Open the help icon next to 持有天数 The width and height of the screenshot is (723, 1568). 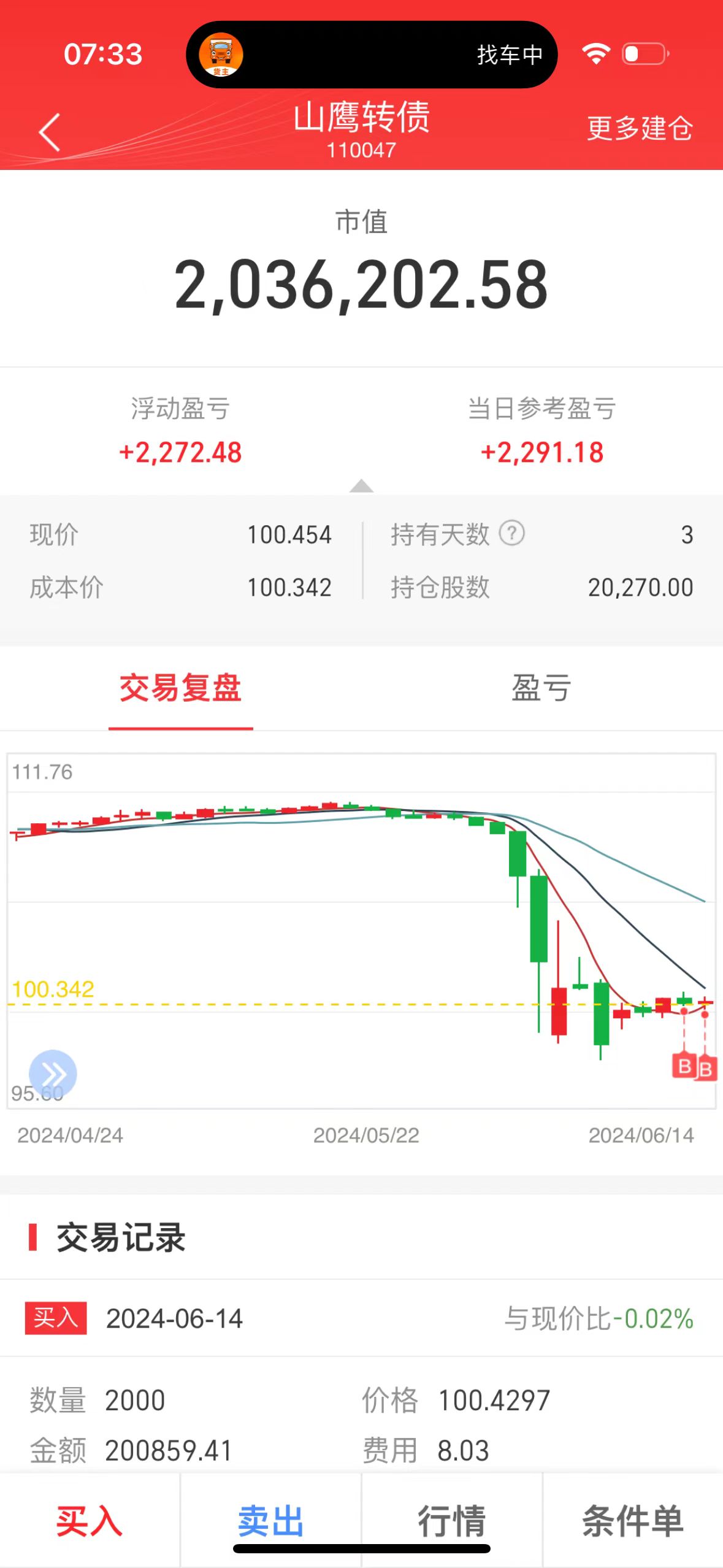511,533
